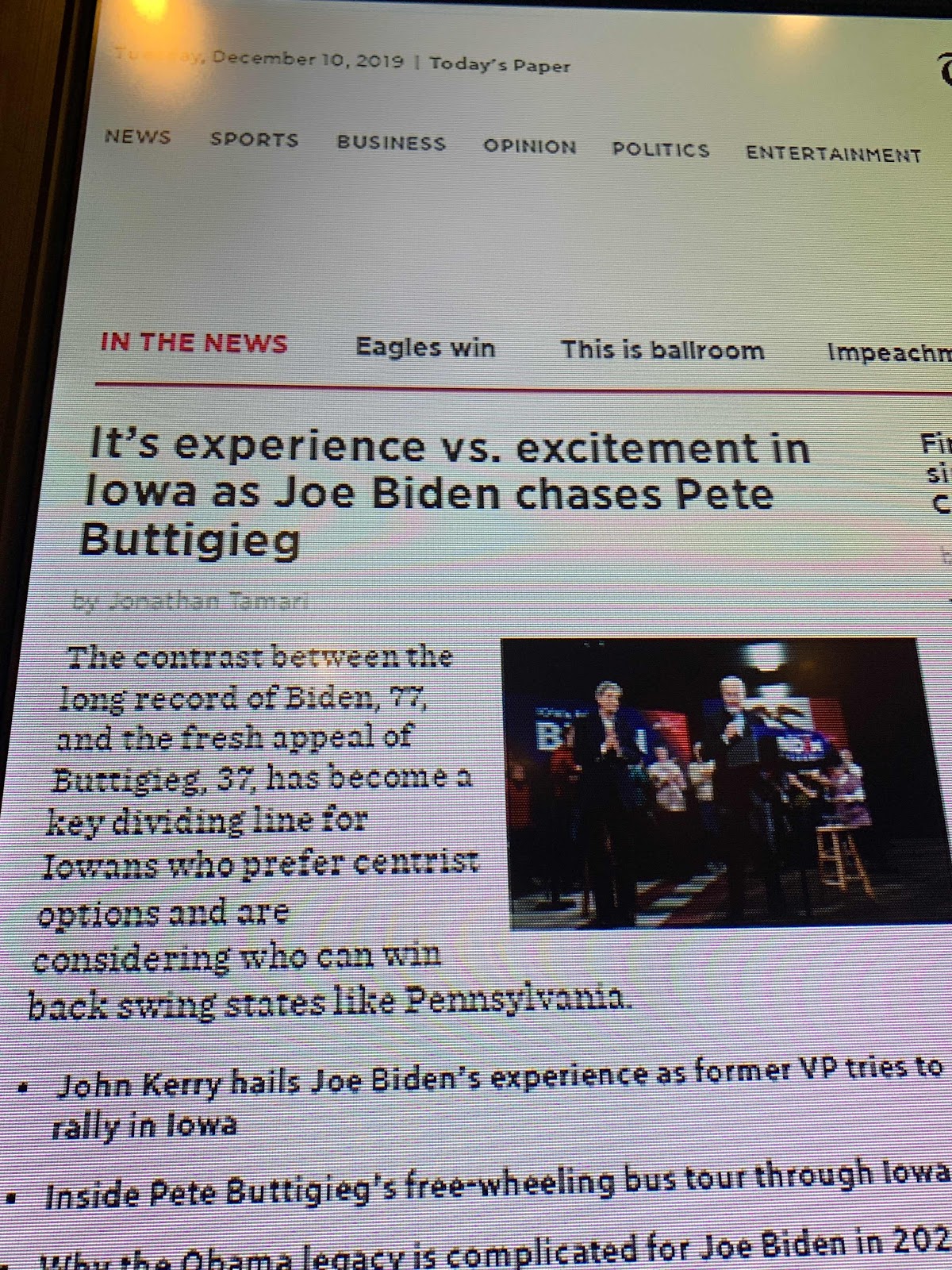The width and height of the screenshot is (952, 1270).
Task: Go to the News section
Action: [138, 137]
